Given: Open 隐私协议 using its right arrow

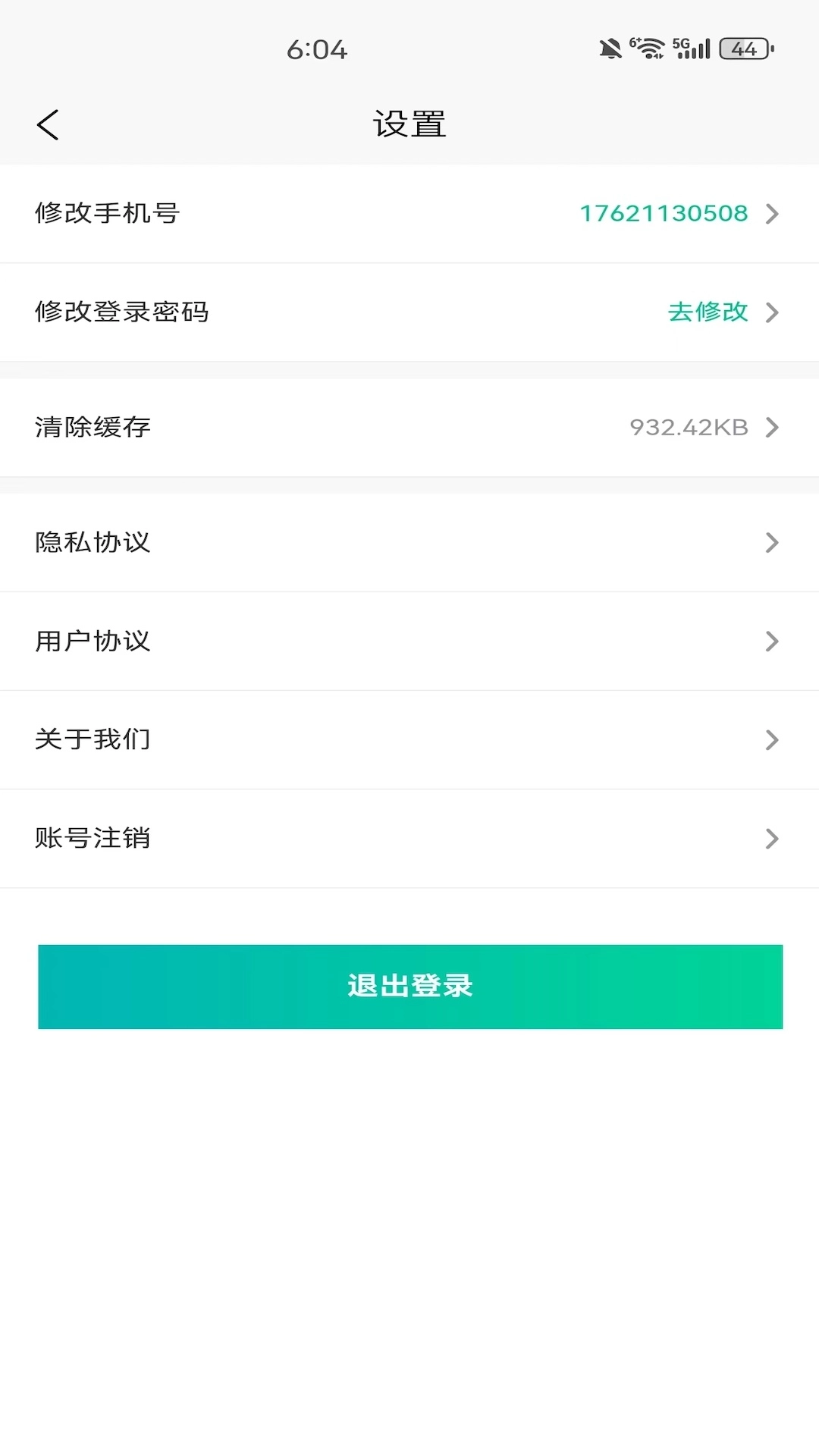Looking at the screenshot, I should click(773, 543).
